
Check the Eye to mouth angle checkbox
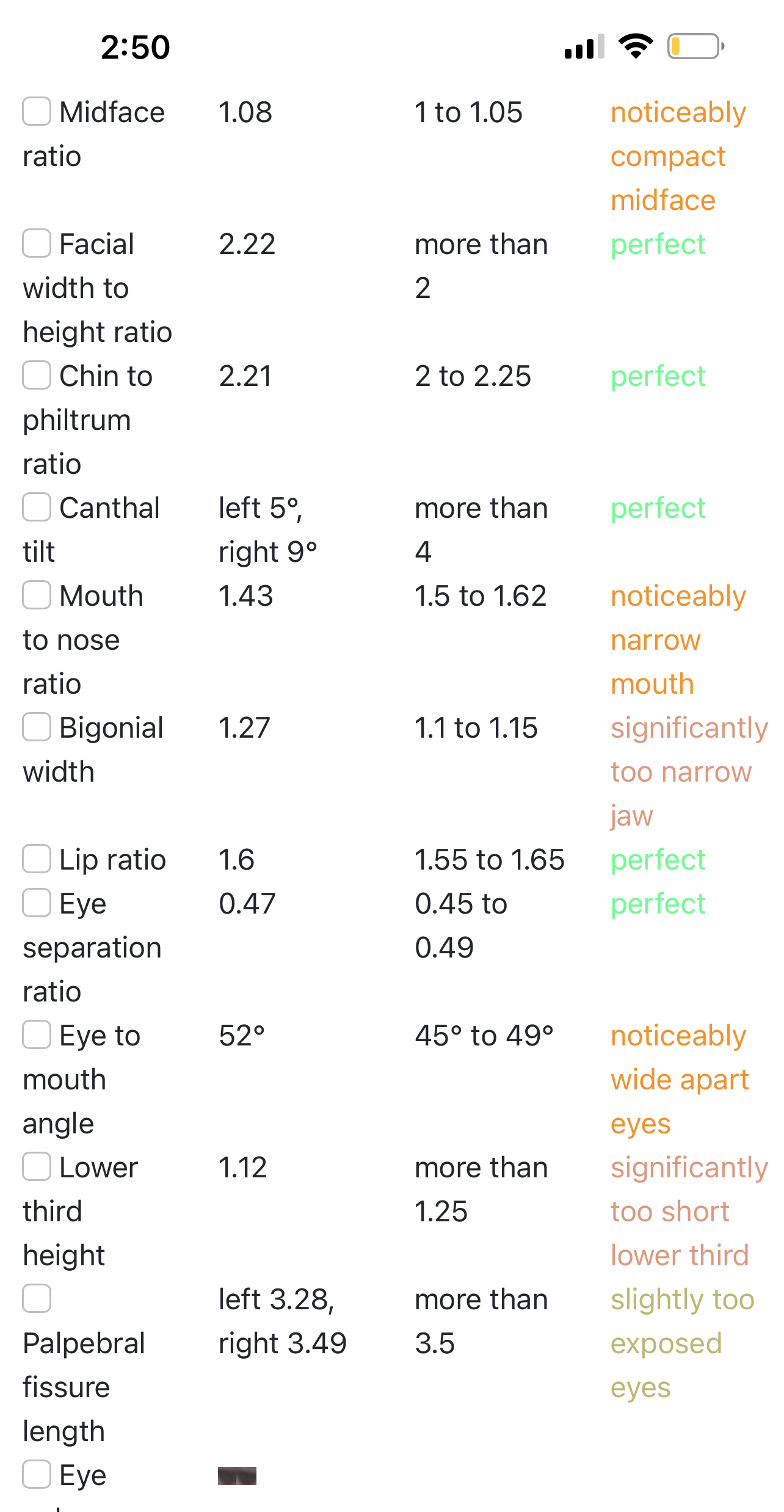tap(37, 1034)
